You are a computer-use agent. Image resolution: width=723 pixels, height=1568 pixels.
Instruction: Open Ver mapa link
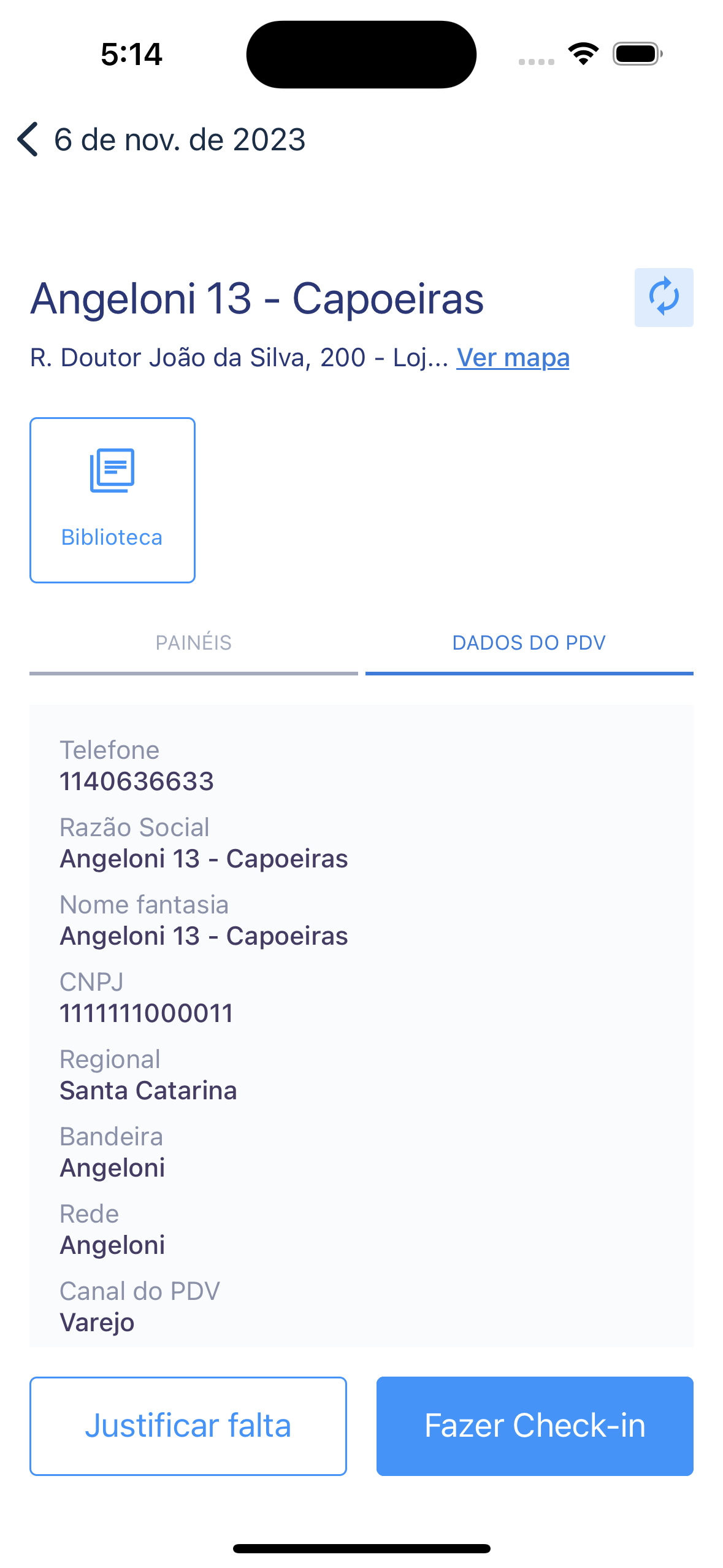click(x=513, y=357)
